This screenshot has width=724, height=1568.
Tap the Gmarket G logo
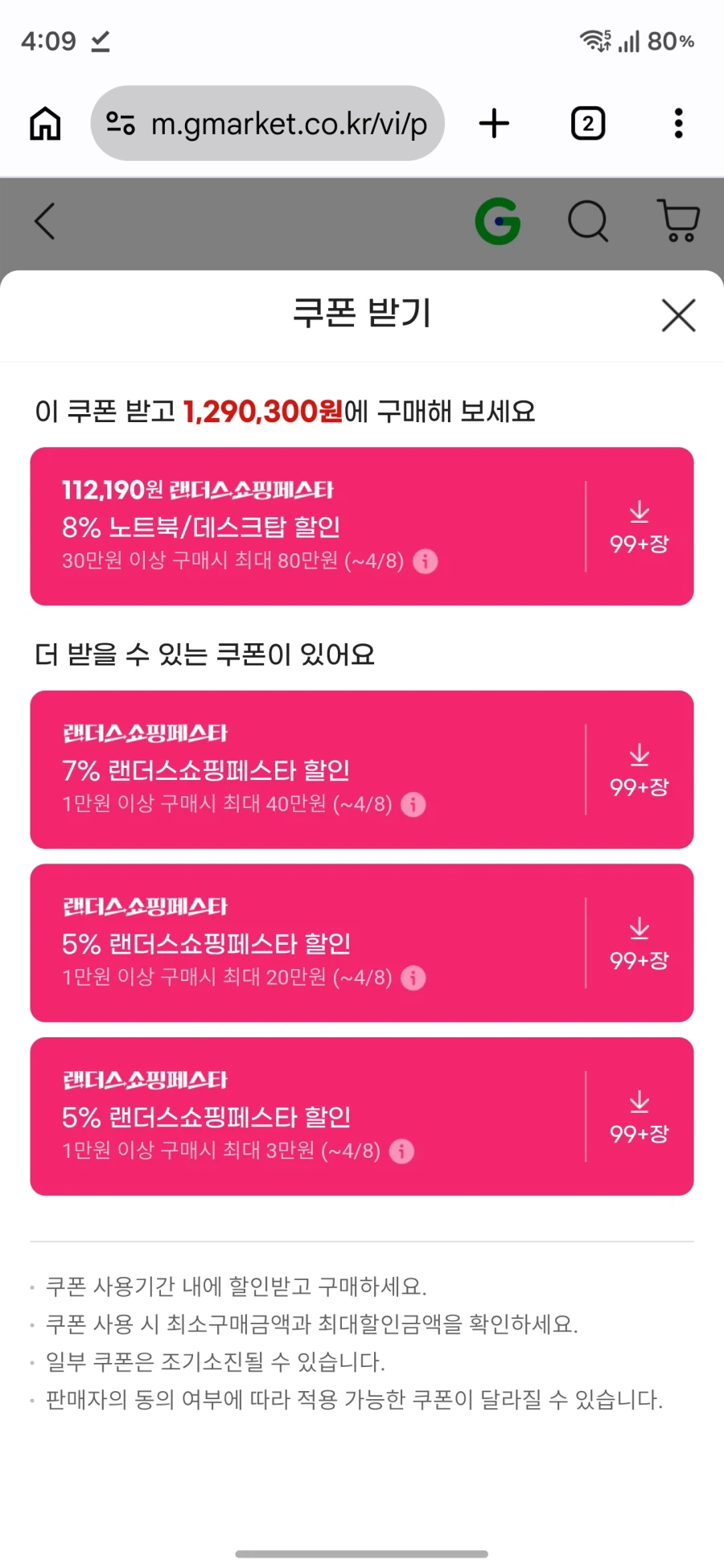(498, 222)
